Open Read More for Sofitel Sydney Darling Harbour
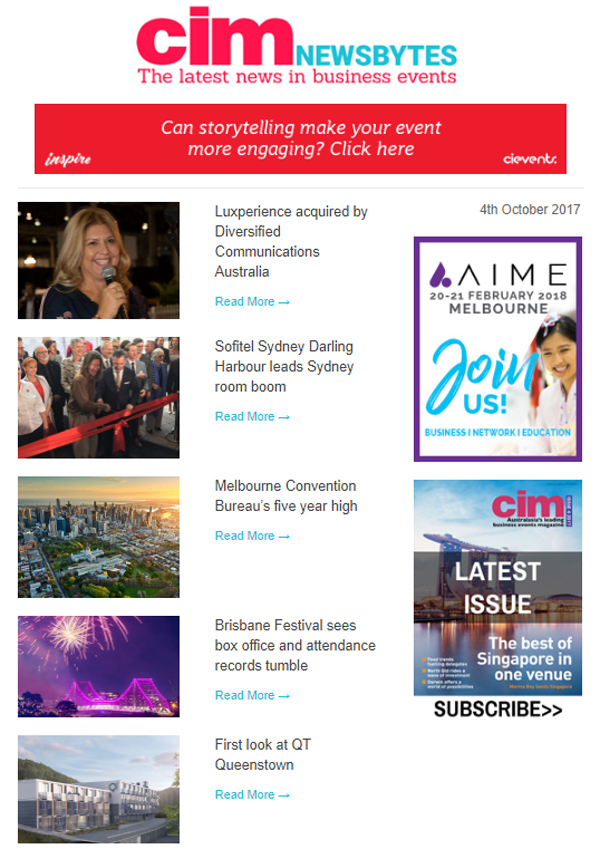The width and height of the screenshot is (600, 849). point(252,417)
